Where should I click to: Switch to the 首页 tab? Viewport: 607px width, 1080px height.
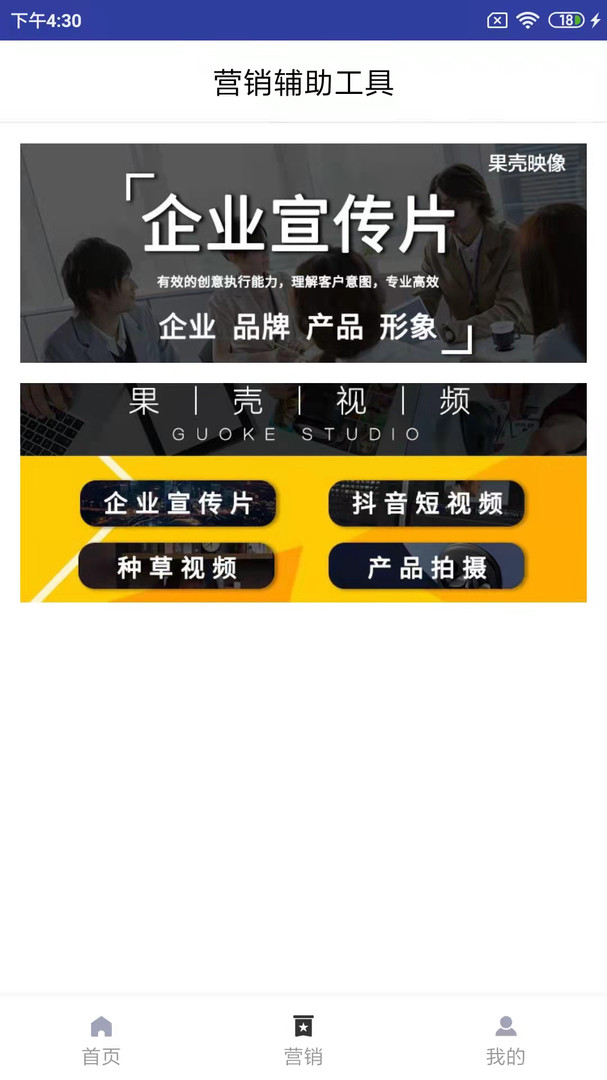[x=101, y=1040]
